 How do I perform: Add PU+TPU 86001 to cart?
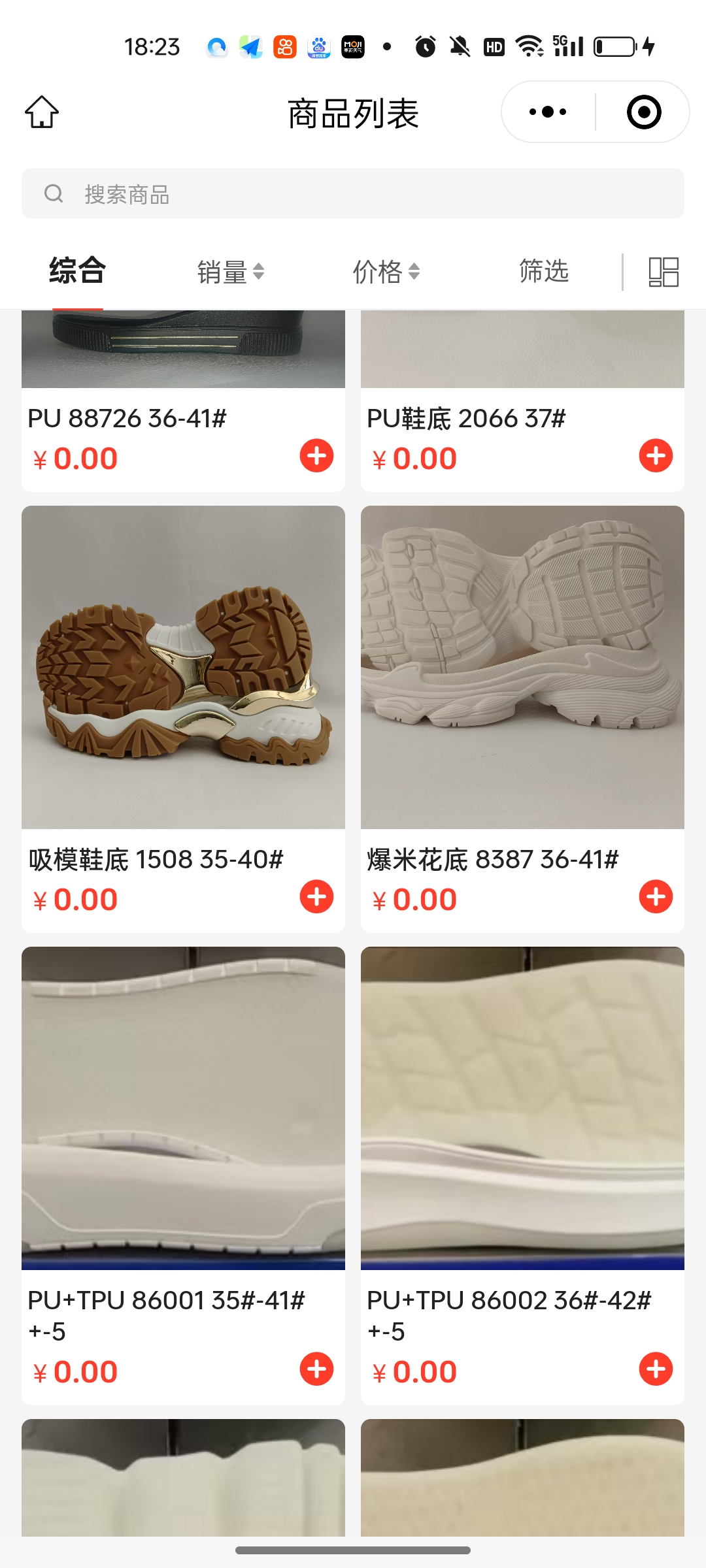point(316,1369)
